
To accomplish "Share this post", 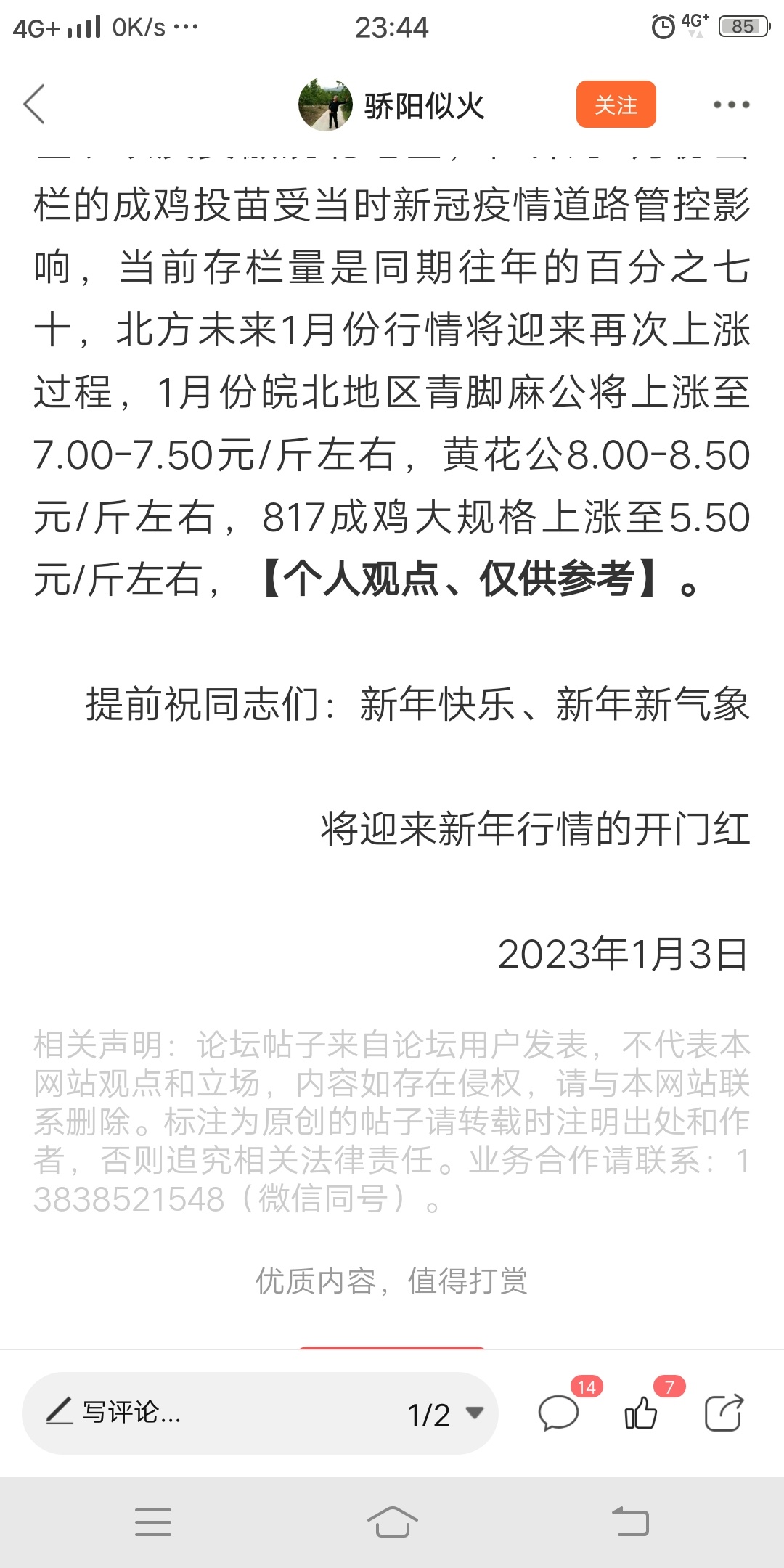I will (x=724, y=1413).
